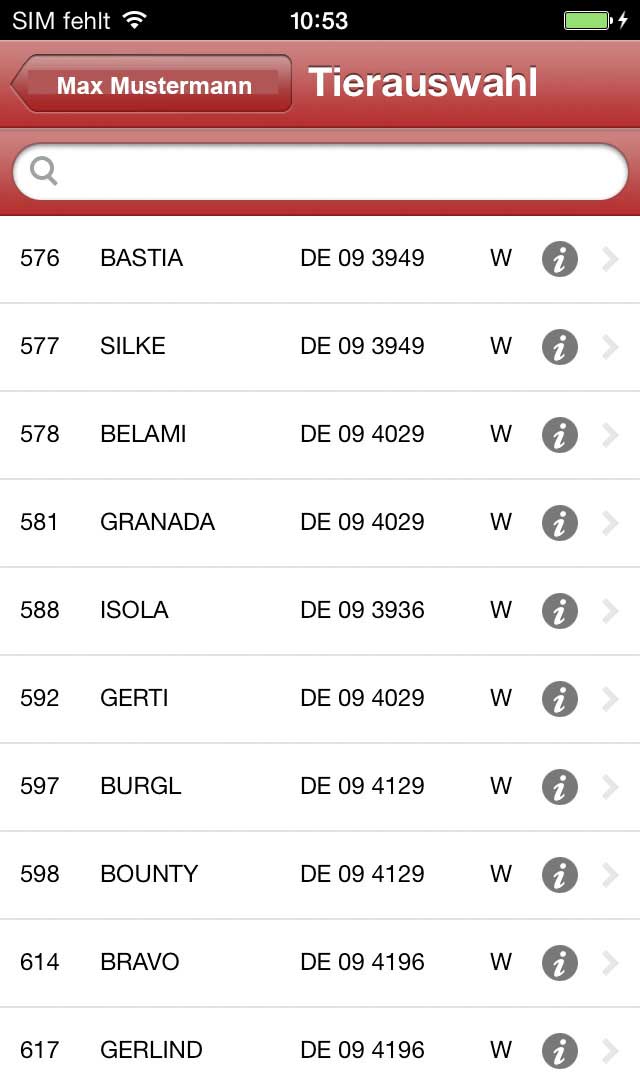This screenshot has height=1077, width=640.
Task: Tap the animal search field
Action: click(x=320, y=172)
